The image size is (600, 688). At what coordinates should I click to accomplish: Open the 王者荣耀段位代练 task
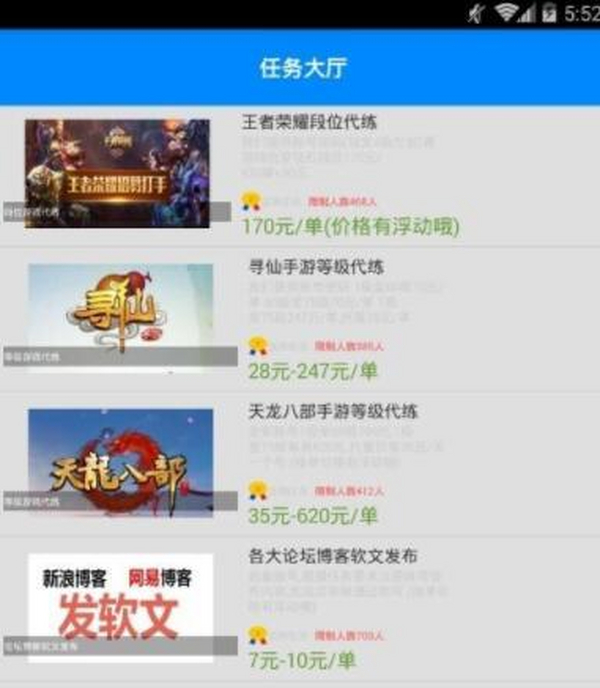pos(310,123)
